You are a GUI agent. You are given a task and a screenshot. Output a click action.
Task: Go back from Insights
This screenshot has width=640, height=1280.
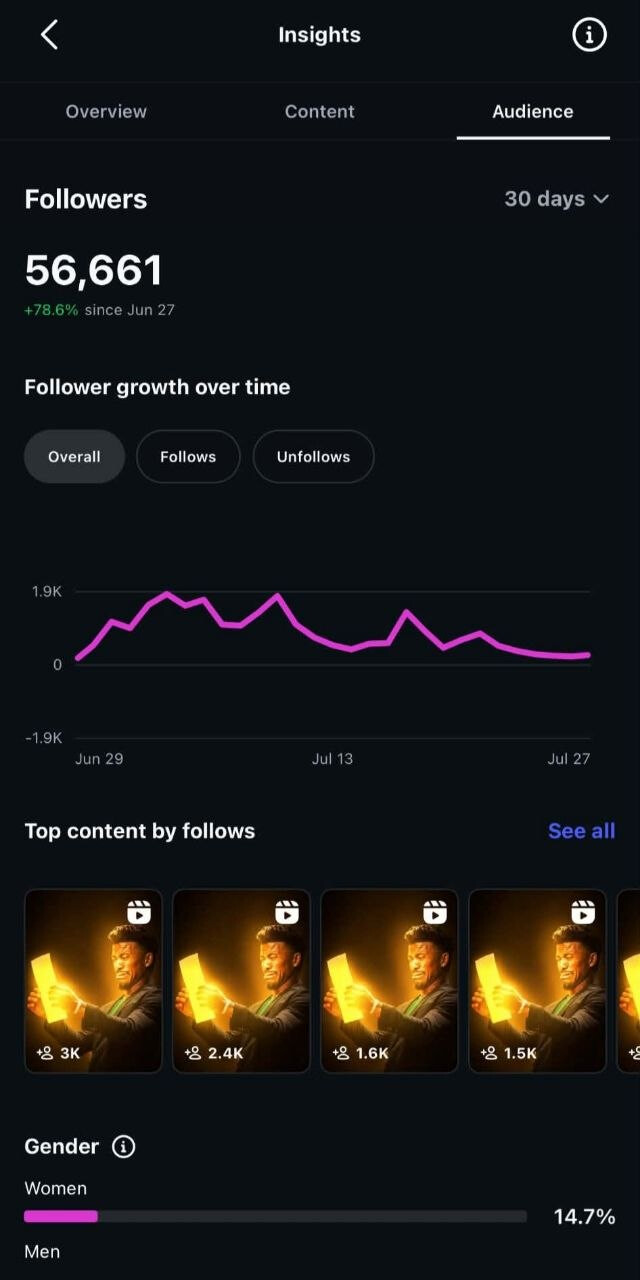click(49, 35)
